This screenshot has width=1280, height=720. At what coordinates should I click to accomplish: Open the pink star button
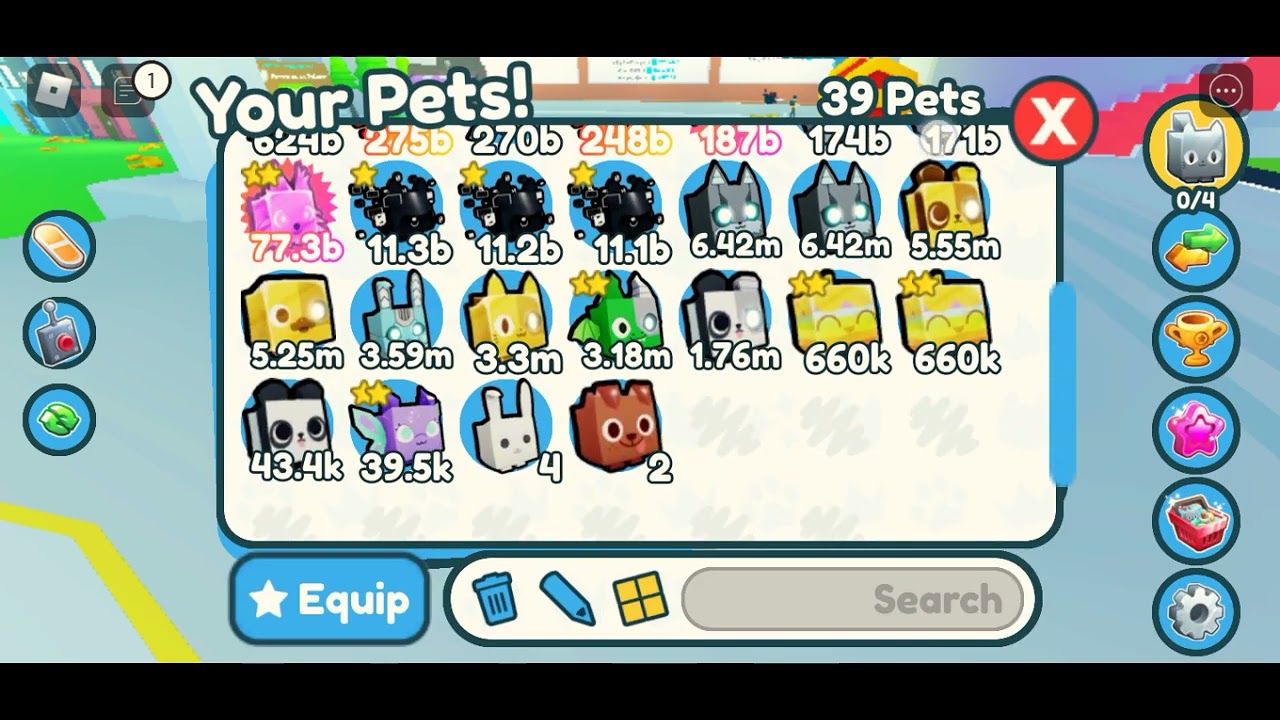[x=1196, y=430]
